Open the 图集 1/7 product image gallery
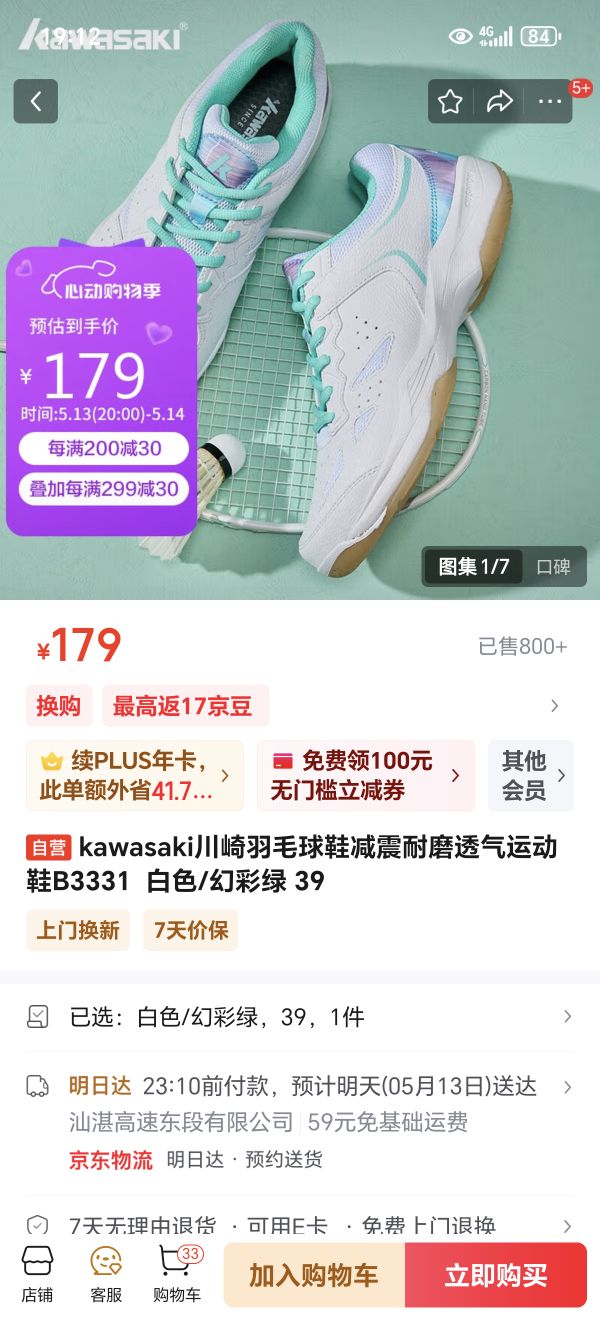The width and height of the screenshot is (600, 1332). [x=474, y=567]
